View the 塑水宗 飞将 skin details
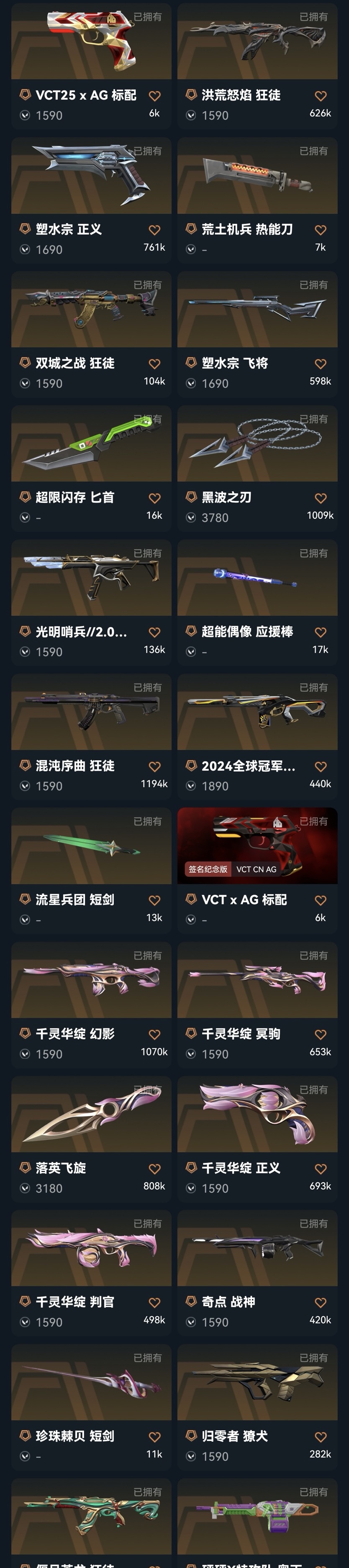The width and height of the screenshot is (349, 1568). click(x=257, y=310)
